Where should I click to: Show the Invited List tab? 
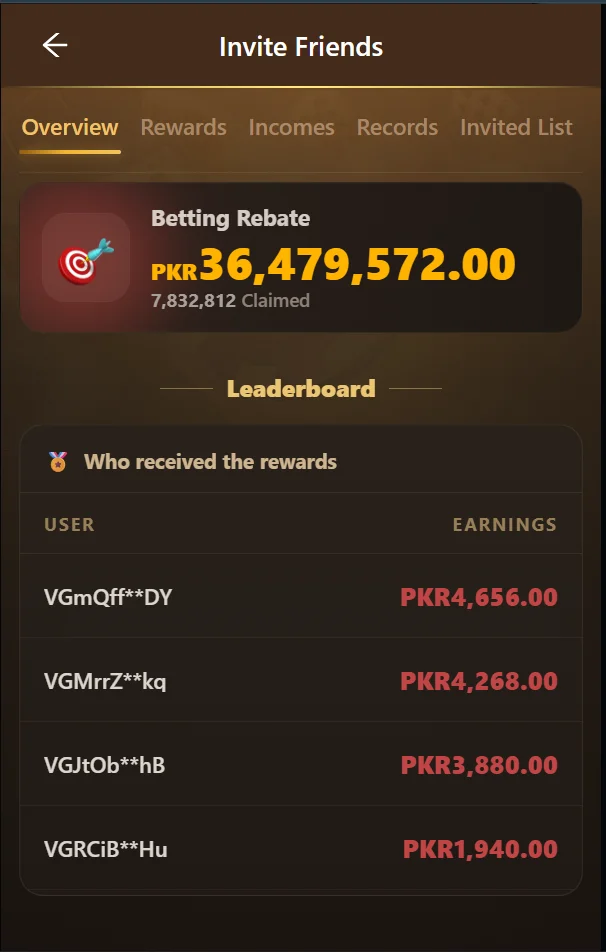(x=516, y=128)
